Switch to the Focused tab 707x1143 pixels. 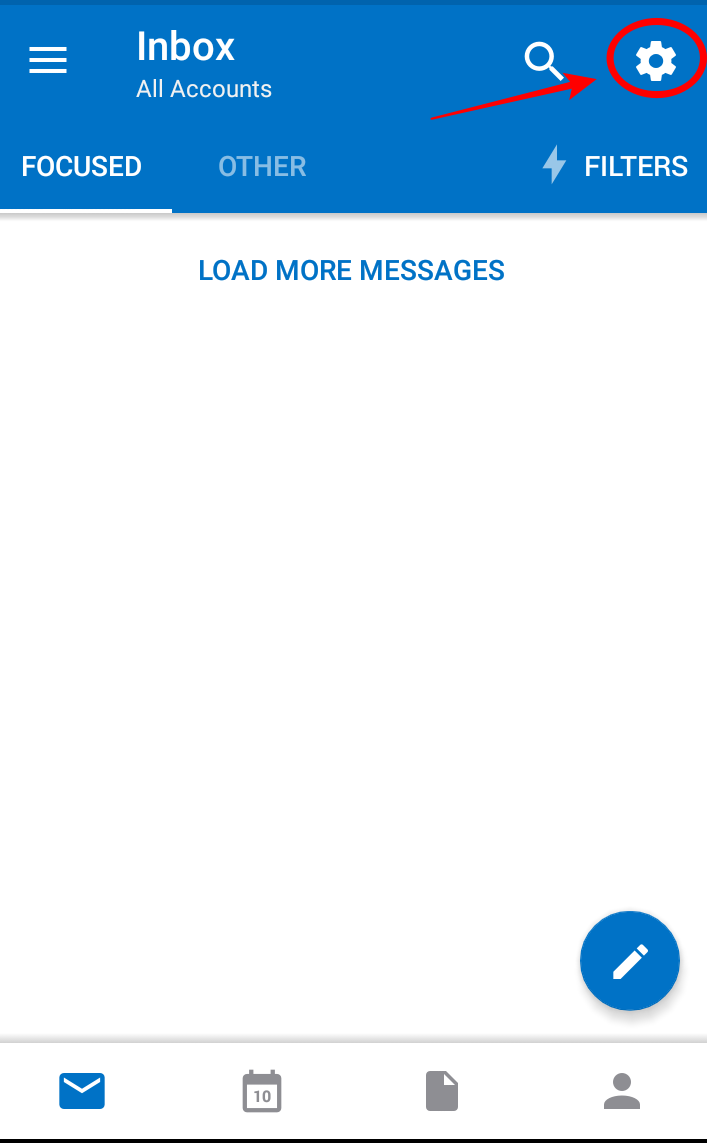(x=82, y=166)
